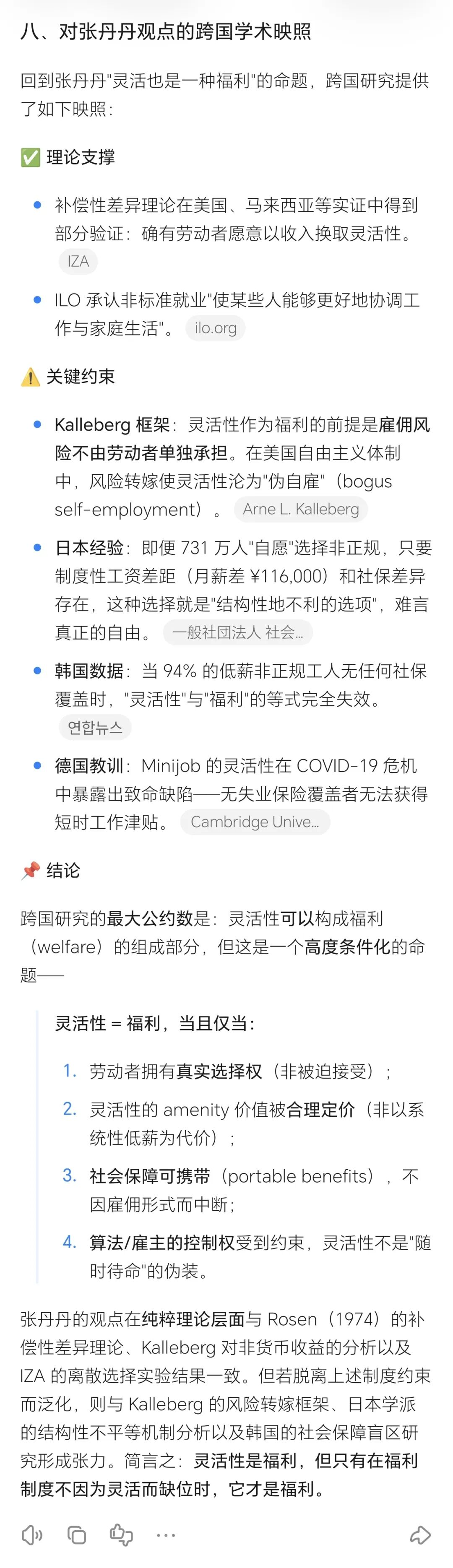Open the 一般社団法人 社会 source chip
The width and height of the screenshot is (453, 1568).
pyautogui.click(x=237, y=632)
